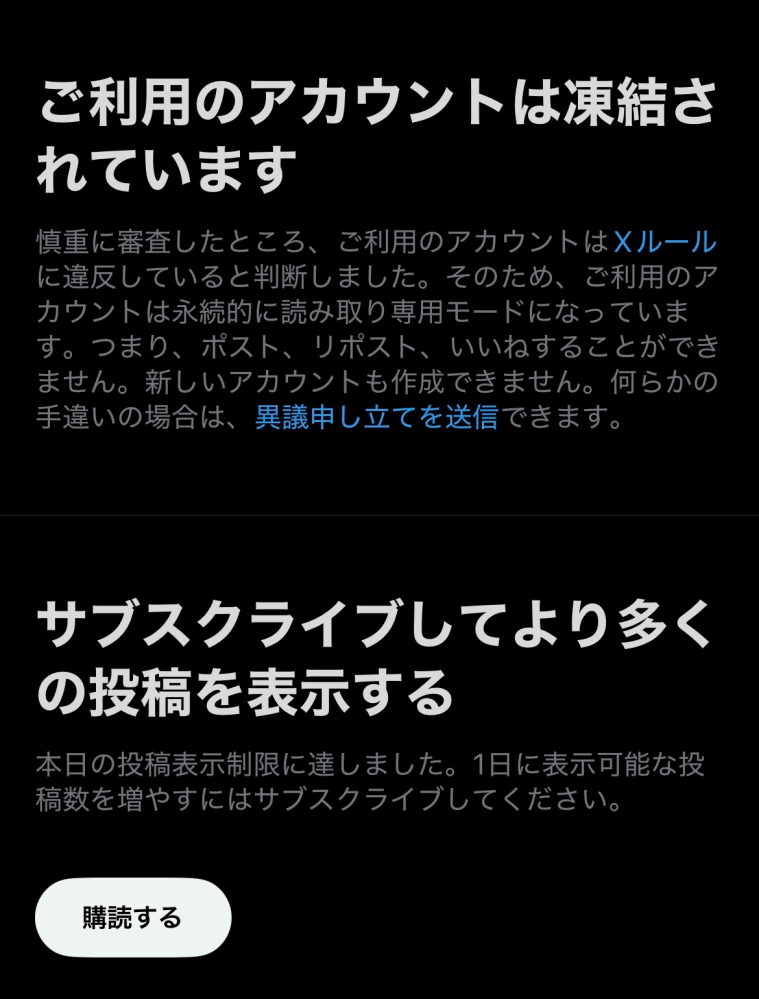The width and height of the screenshot is (759, 999).
Task: Tap the 購読する button
Action: (x=133, y=917)
